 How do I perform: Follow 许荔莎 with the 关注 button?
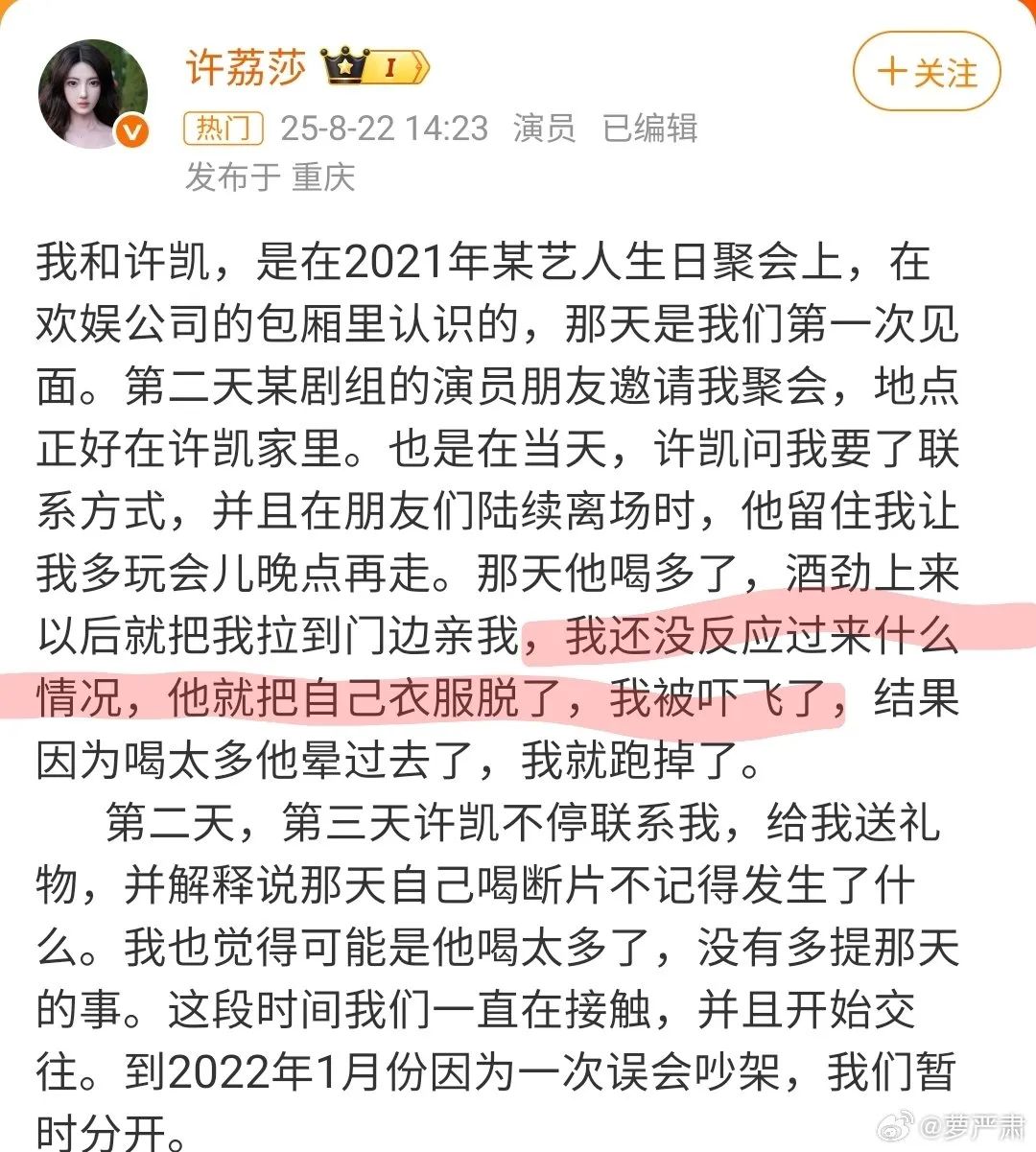click(927, 73)
